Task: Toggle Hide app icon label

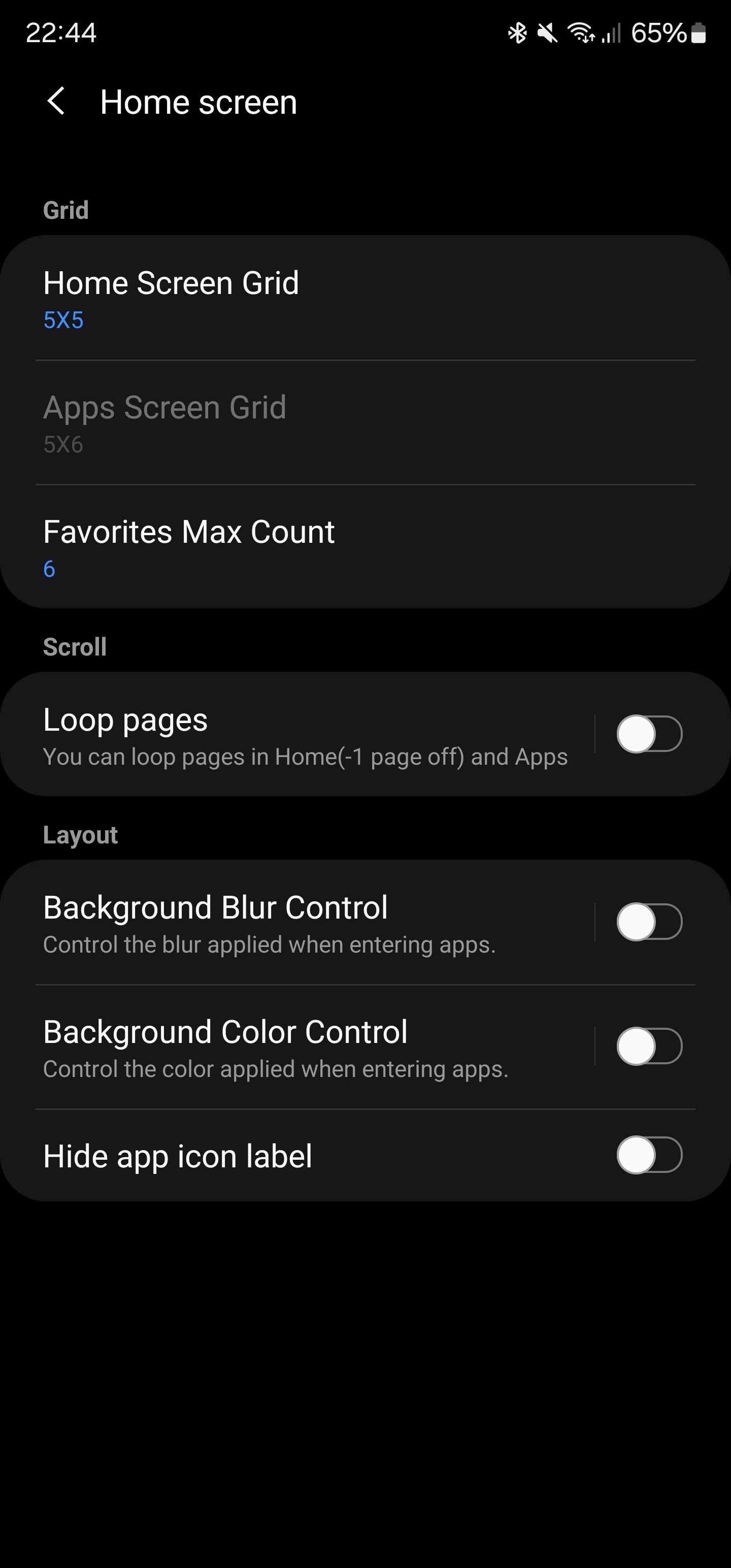Action: 649,1155
